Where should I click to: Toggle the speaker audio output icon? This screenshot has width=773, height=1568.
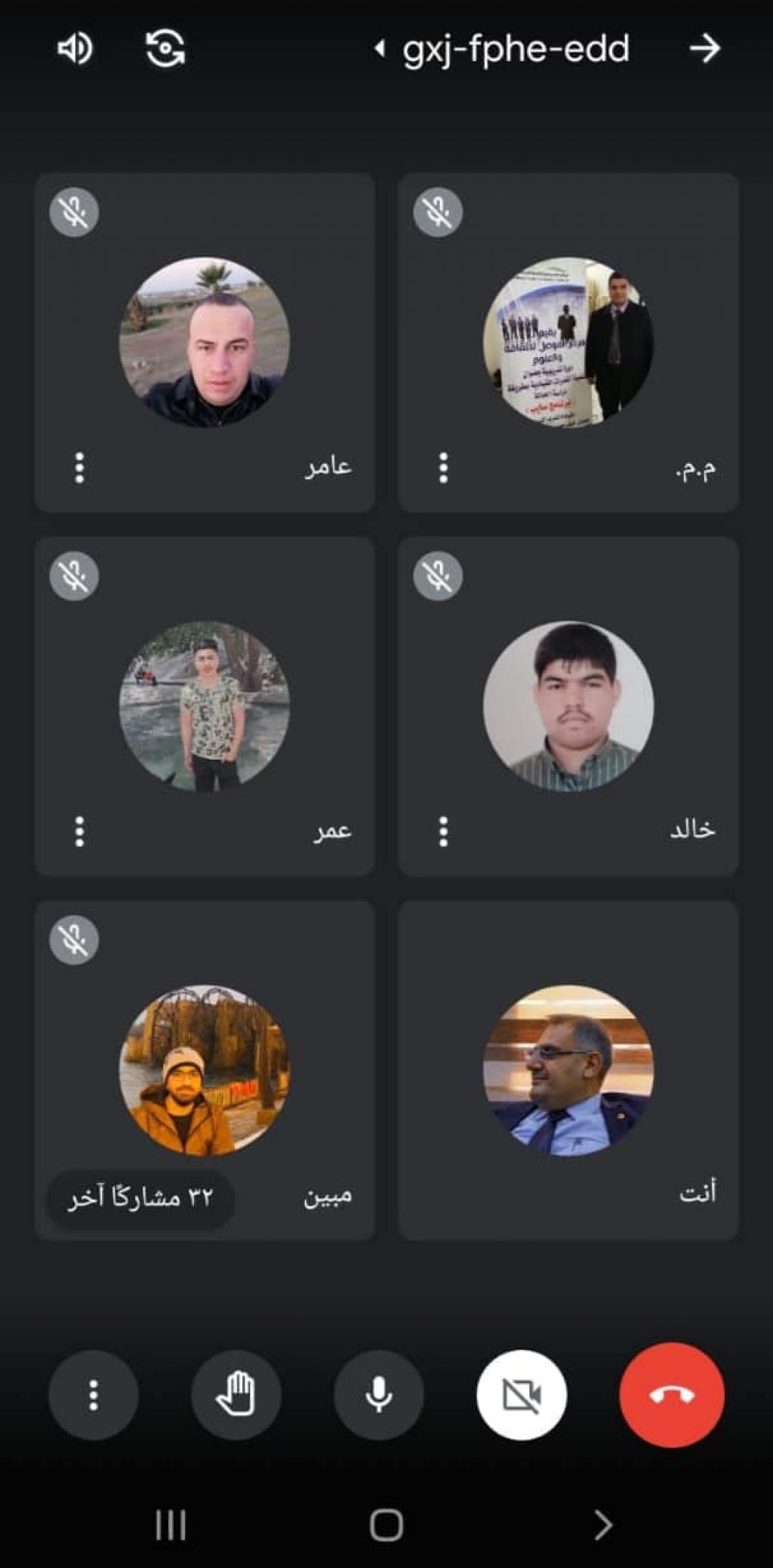pos(75,49)
